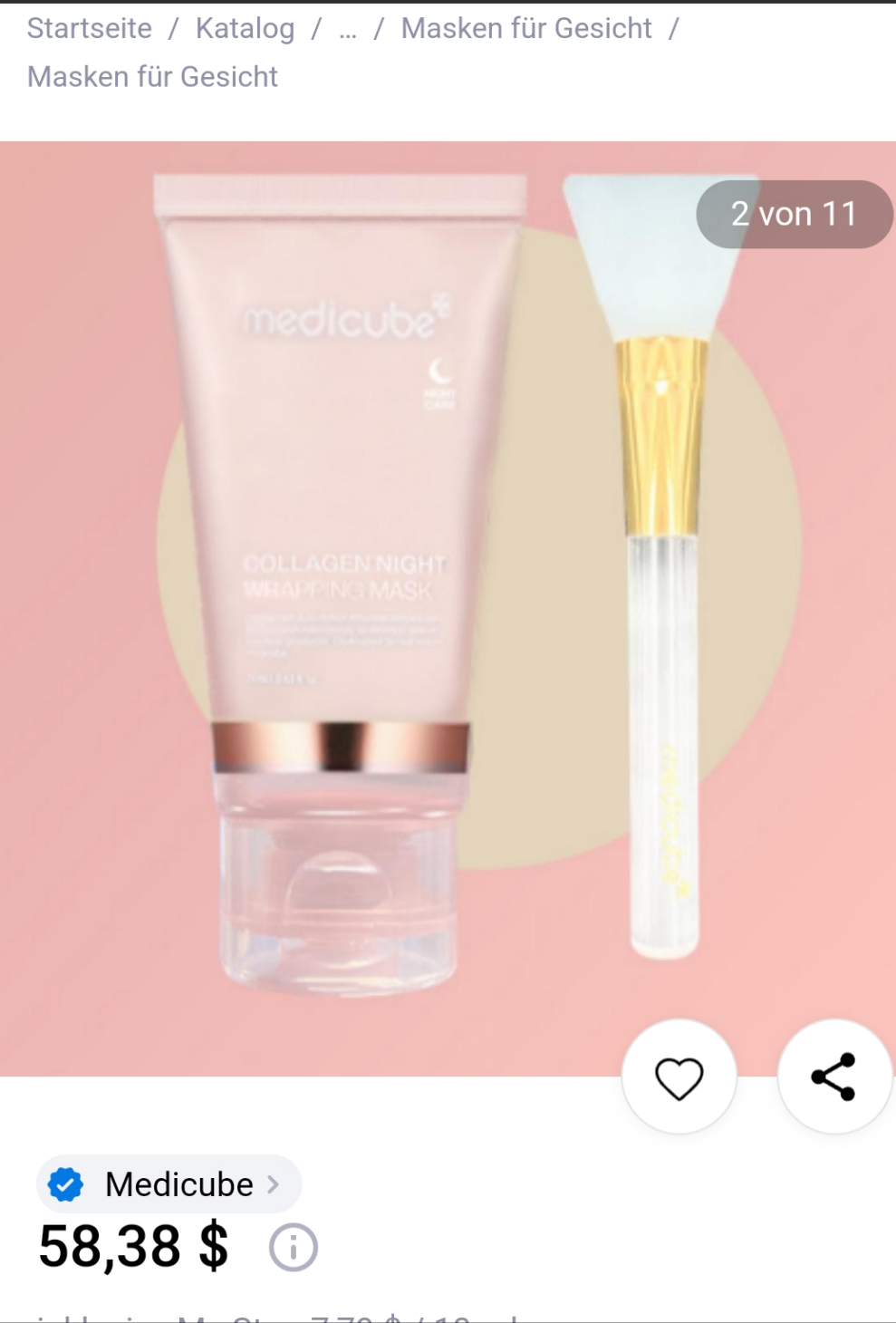Add product to favorites with heart icon
896x1323 pixels.
[679, 1077]
